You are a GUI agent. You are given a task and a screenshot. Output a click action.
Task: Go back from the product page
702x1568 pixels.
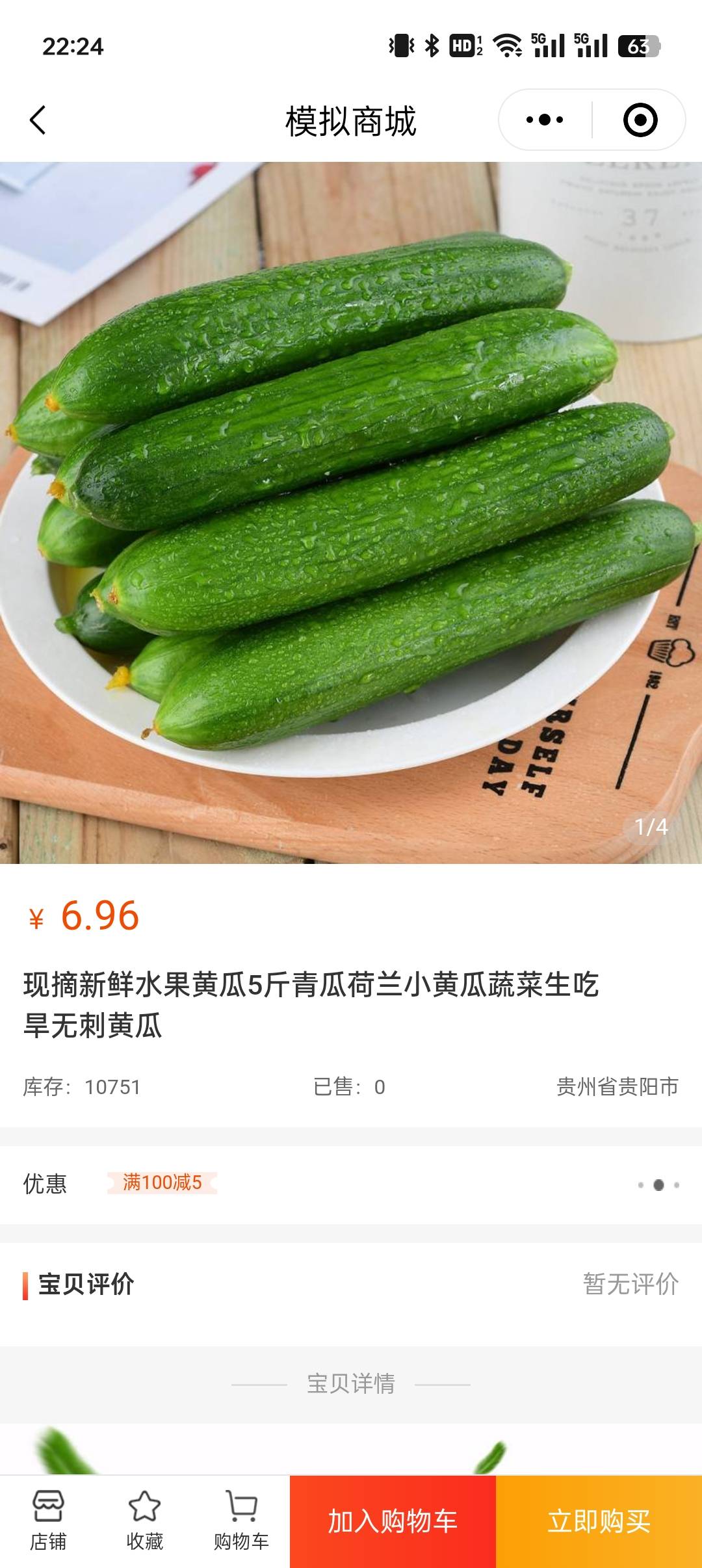tap(38, 120)
